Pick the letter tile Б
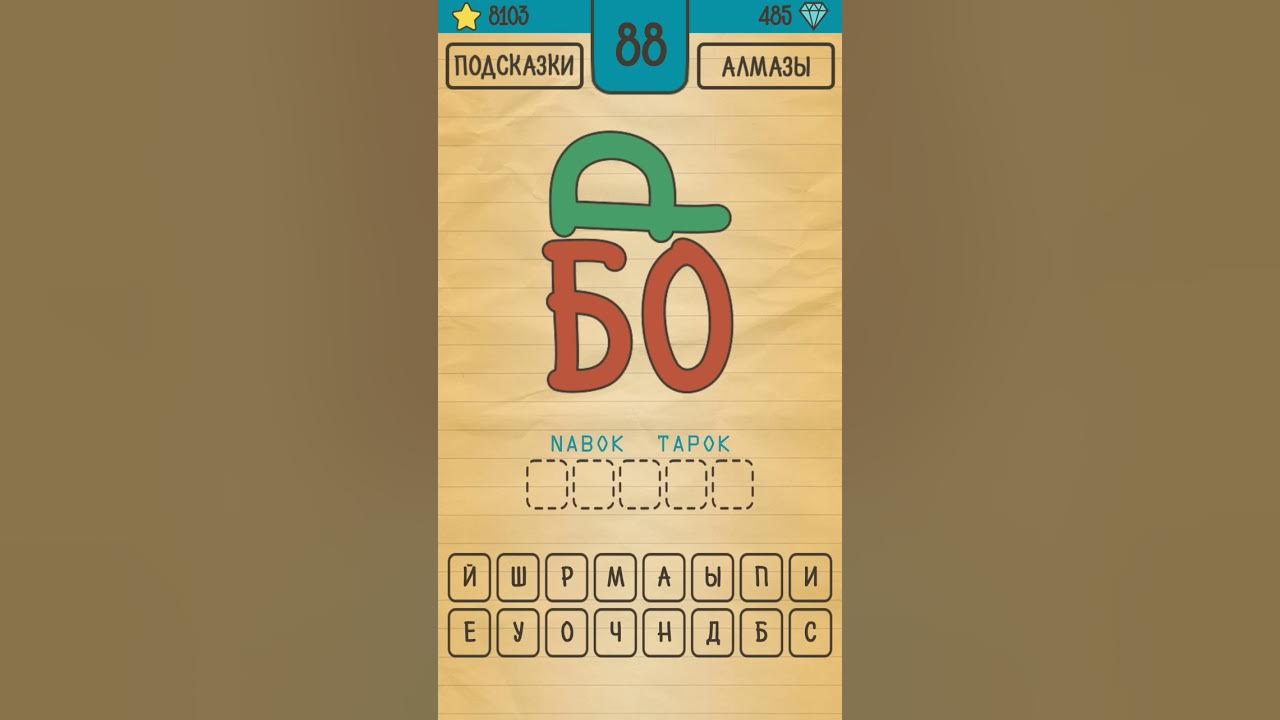This screenshot has width=1280, height=720. point(761,633)
